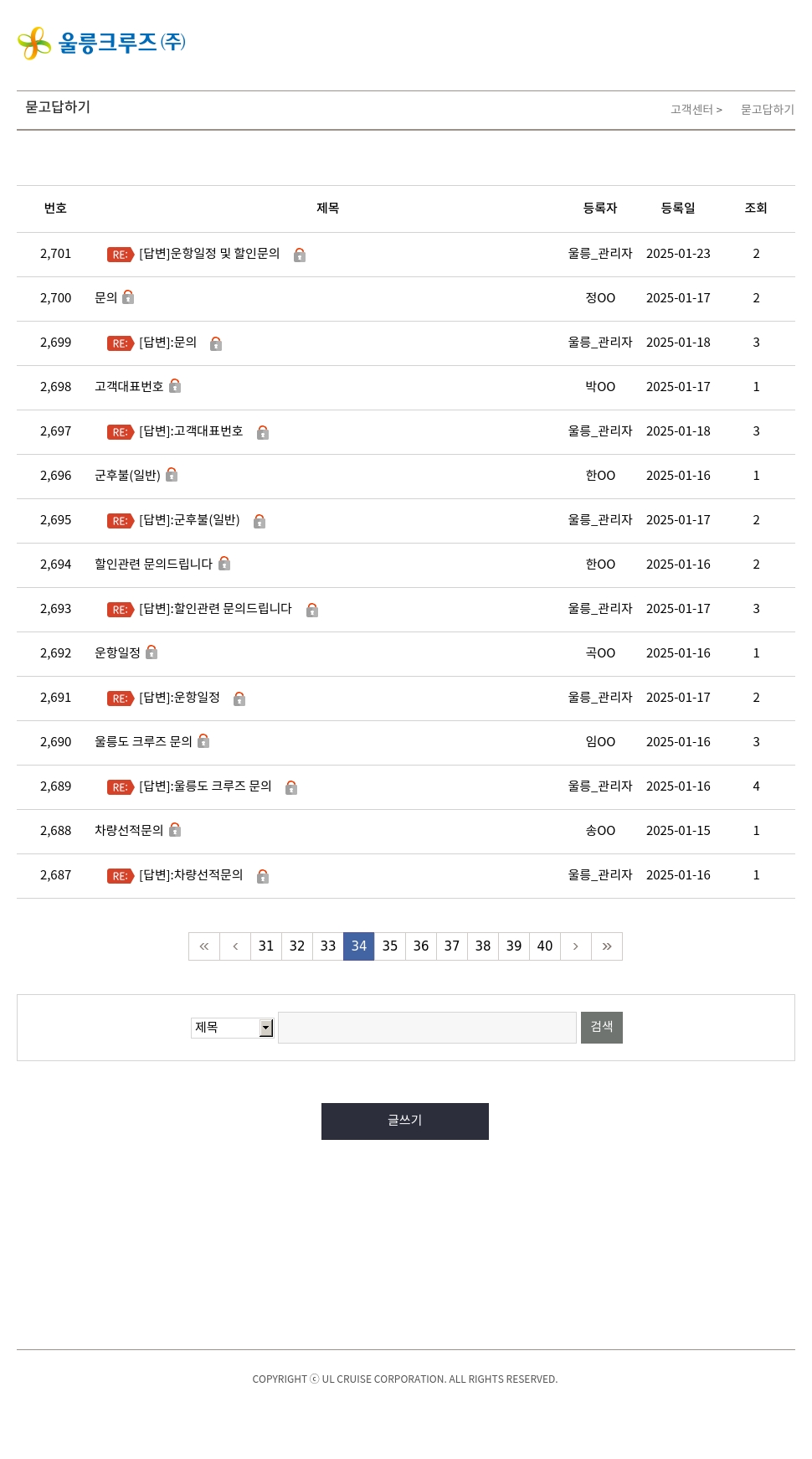Open post 2,700 titled 문의

click(x=105, y=298)
